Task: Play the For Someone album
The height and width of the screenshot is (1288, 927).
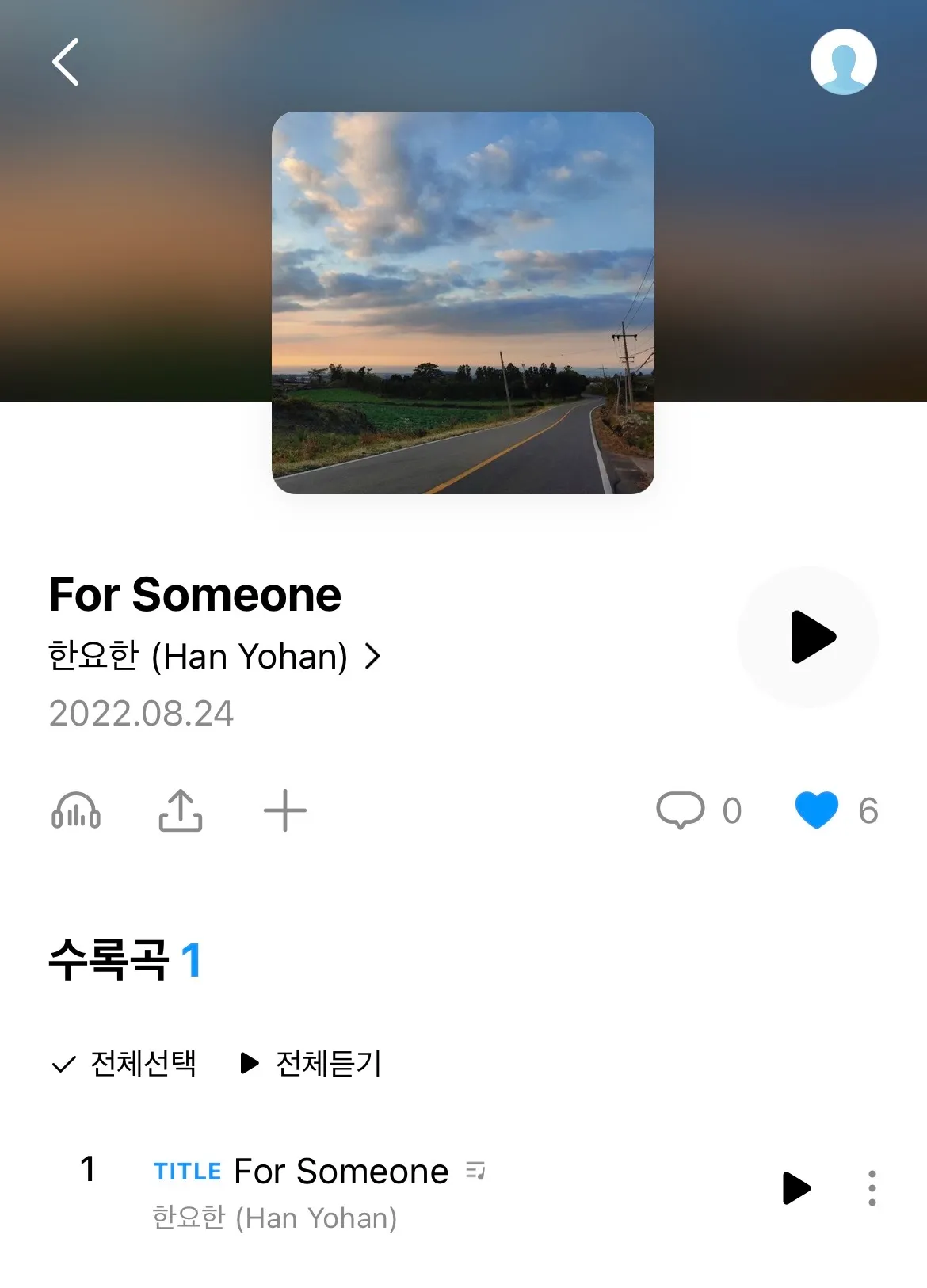Action: 808,637
